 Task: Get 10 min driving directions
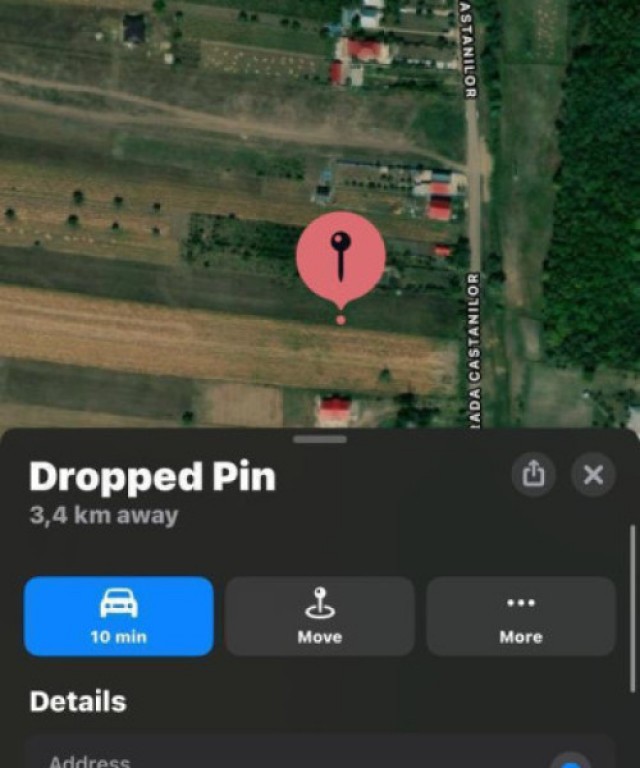(119, 616)
